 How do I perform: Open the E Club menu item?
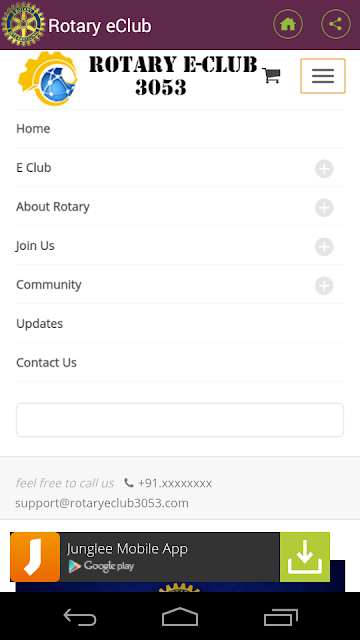(x=33, y=168)
